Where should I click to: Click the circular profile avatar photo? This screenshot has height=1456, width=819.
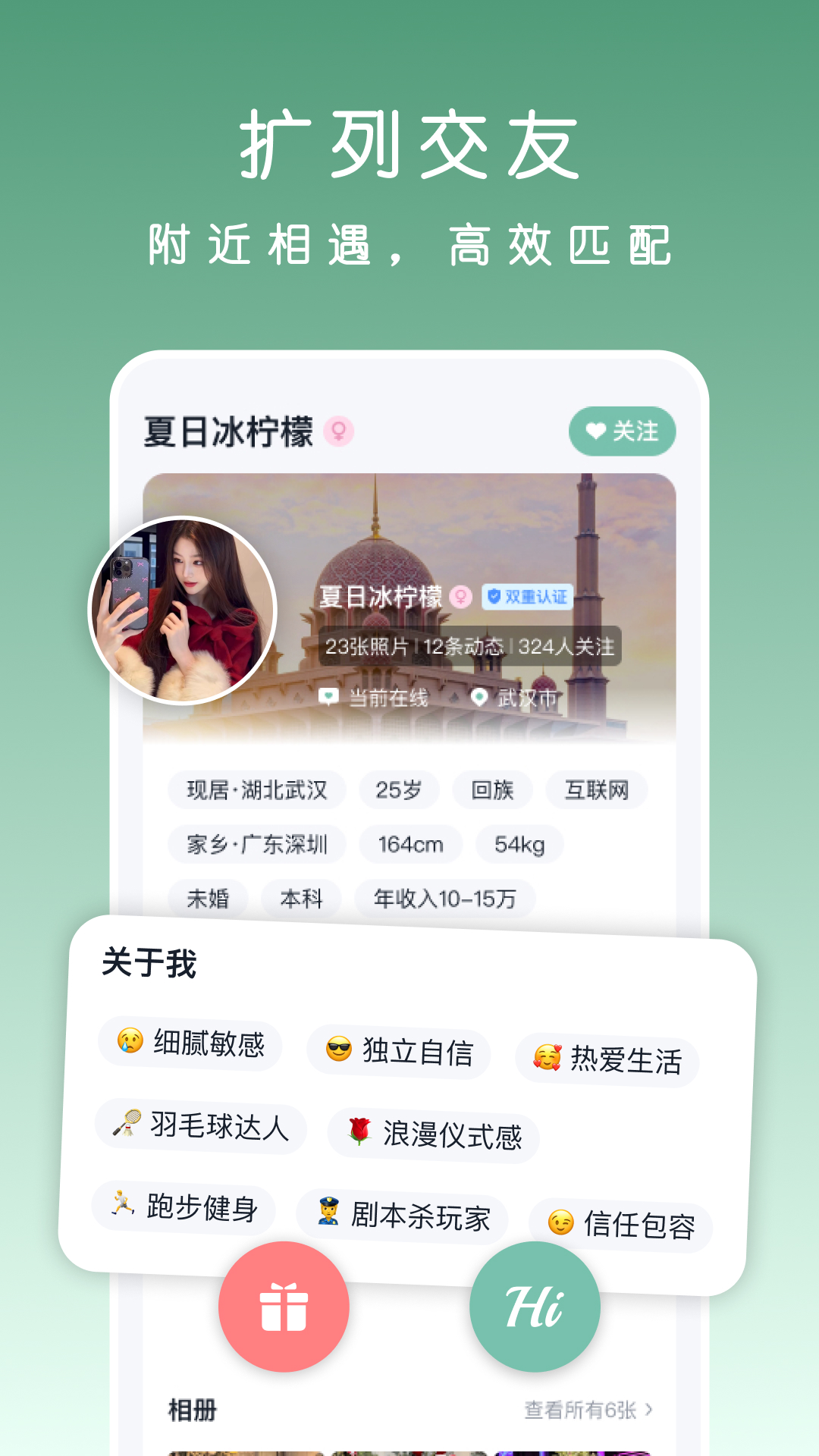click(184, 607)
